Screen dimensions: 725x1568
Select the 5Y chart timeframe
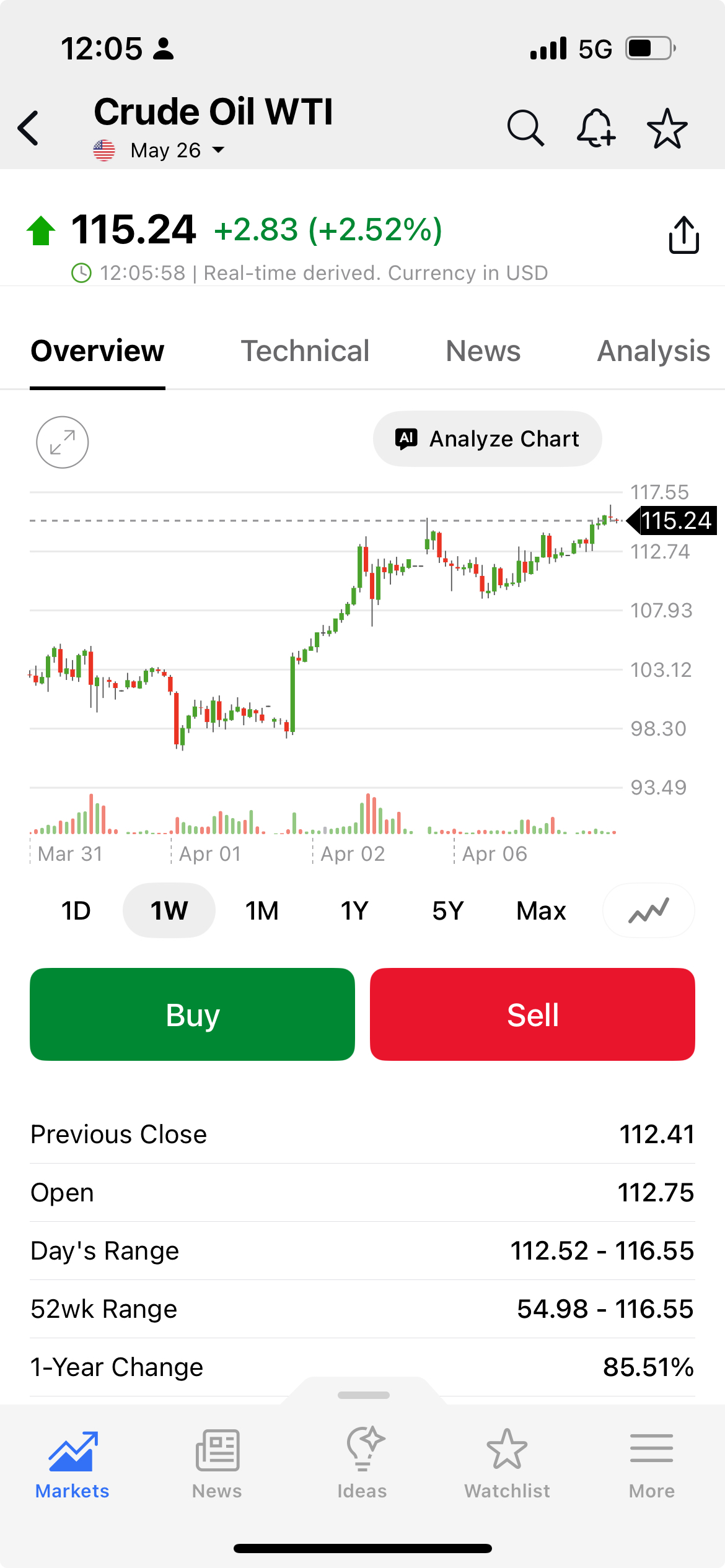448,910
